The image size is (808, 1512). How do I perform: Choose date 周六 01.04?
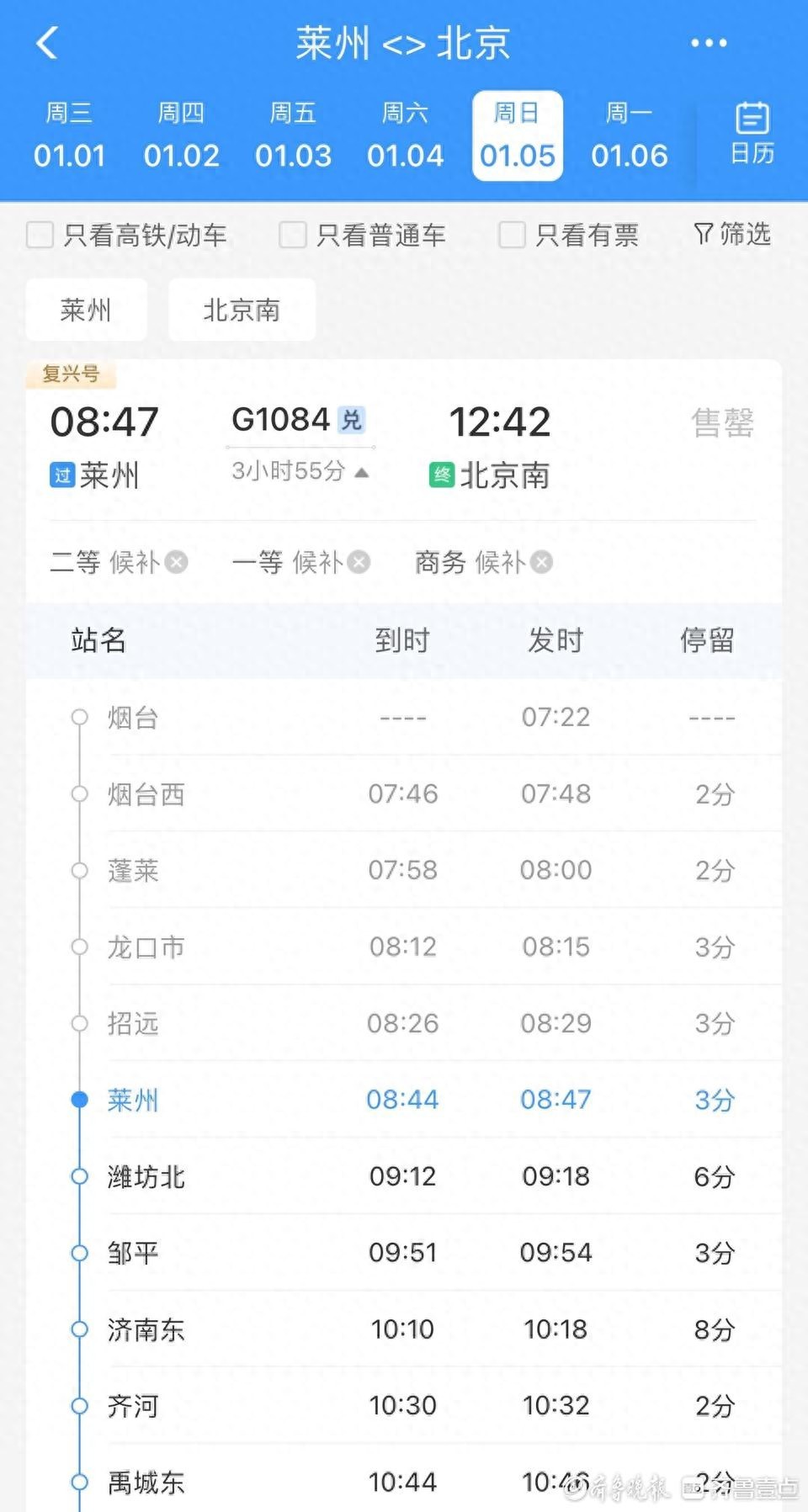[405, 135]
